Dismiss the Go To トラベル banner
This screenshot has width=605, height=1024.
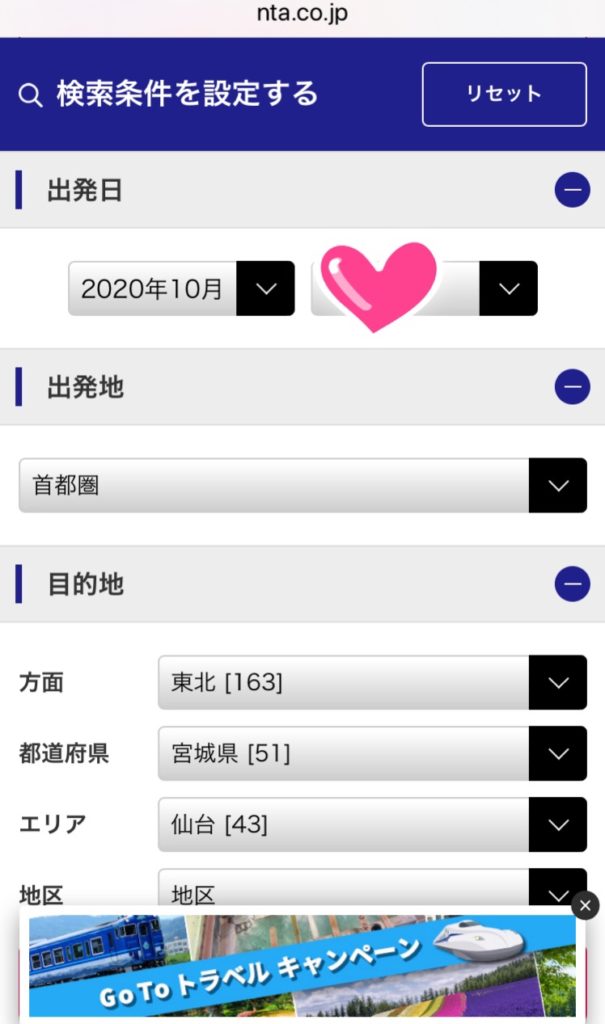[585, 906]
